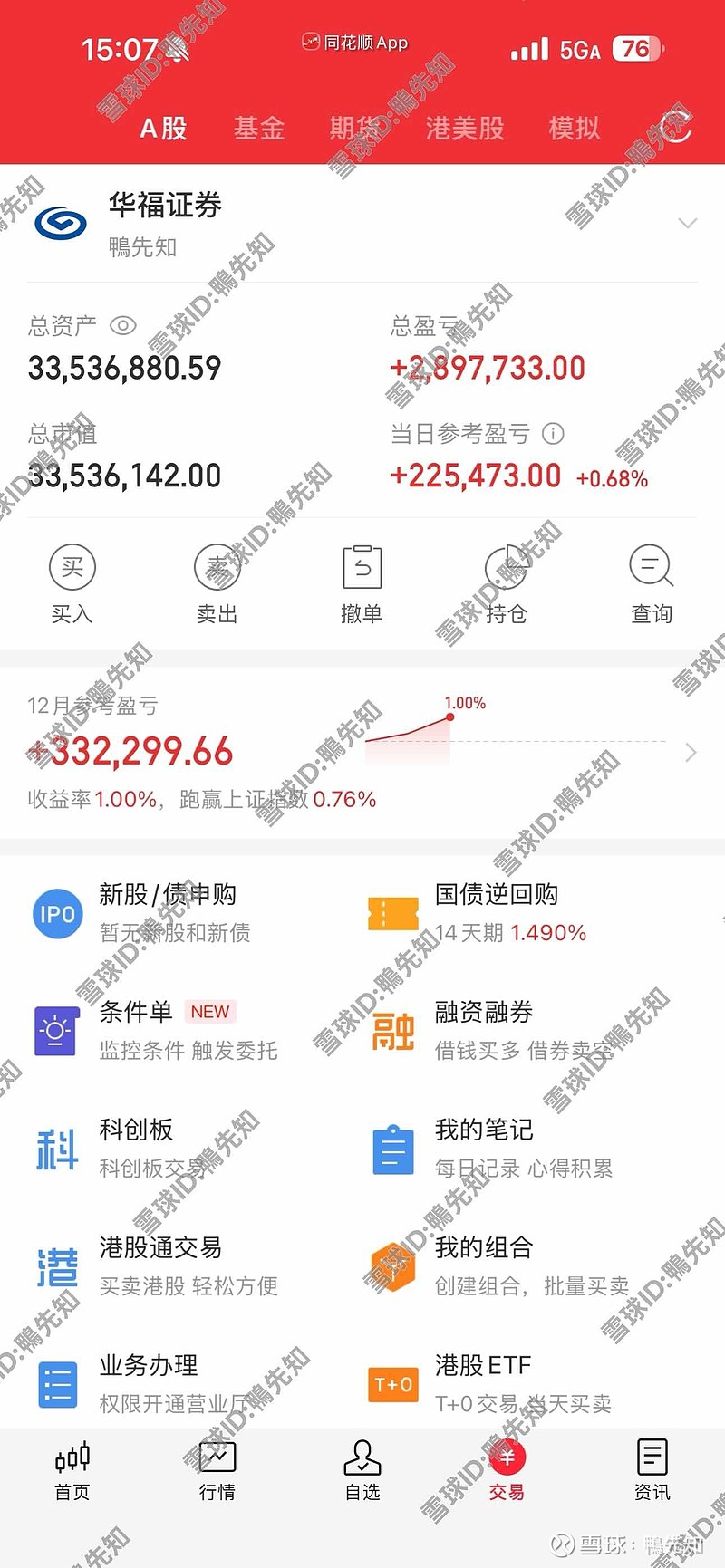The height and width of the screenshot is (1568, 725).
Task: Tap the 当日参考盈亏 info toggle
Action: coord(552,435)
